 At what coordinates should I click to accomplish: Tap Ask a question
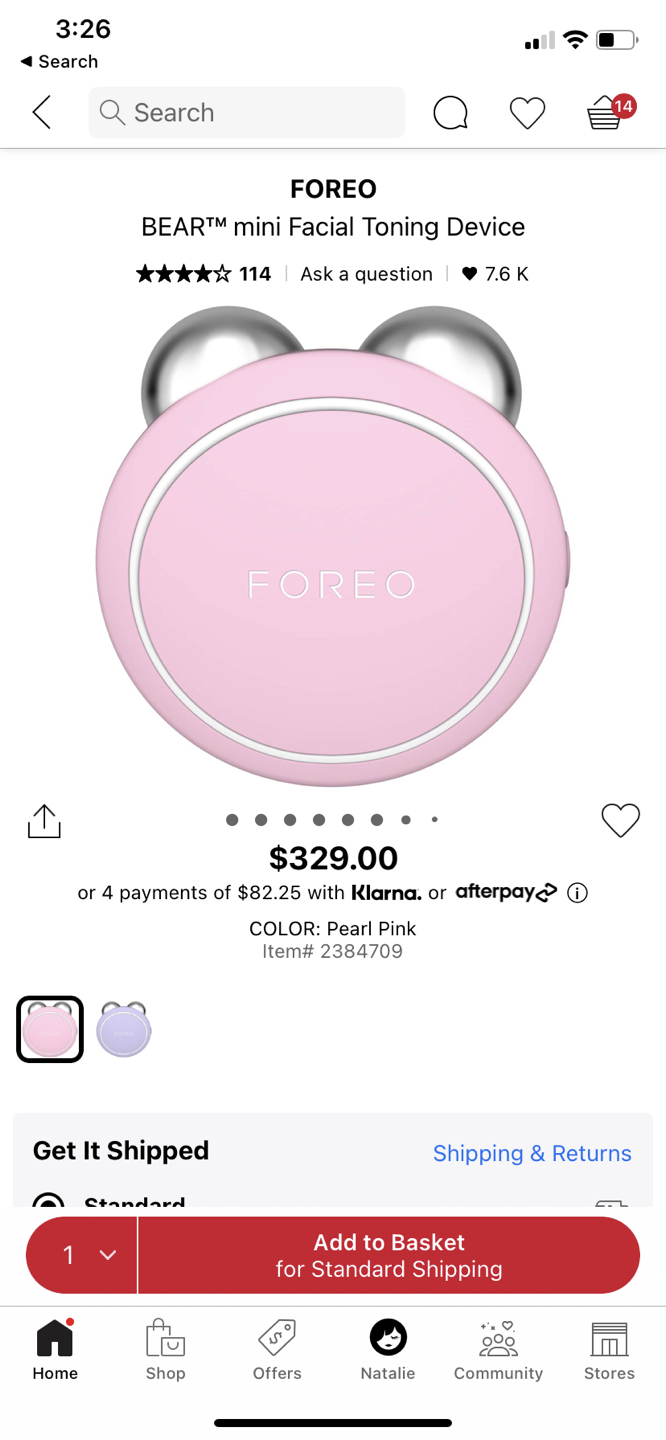(x=366, y=274)
